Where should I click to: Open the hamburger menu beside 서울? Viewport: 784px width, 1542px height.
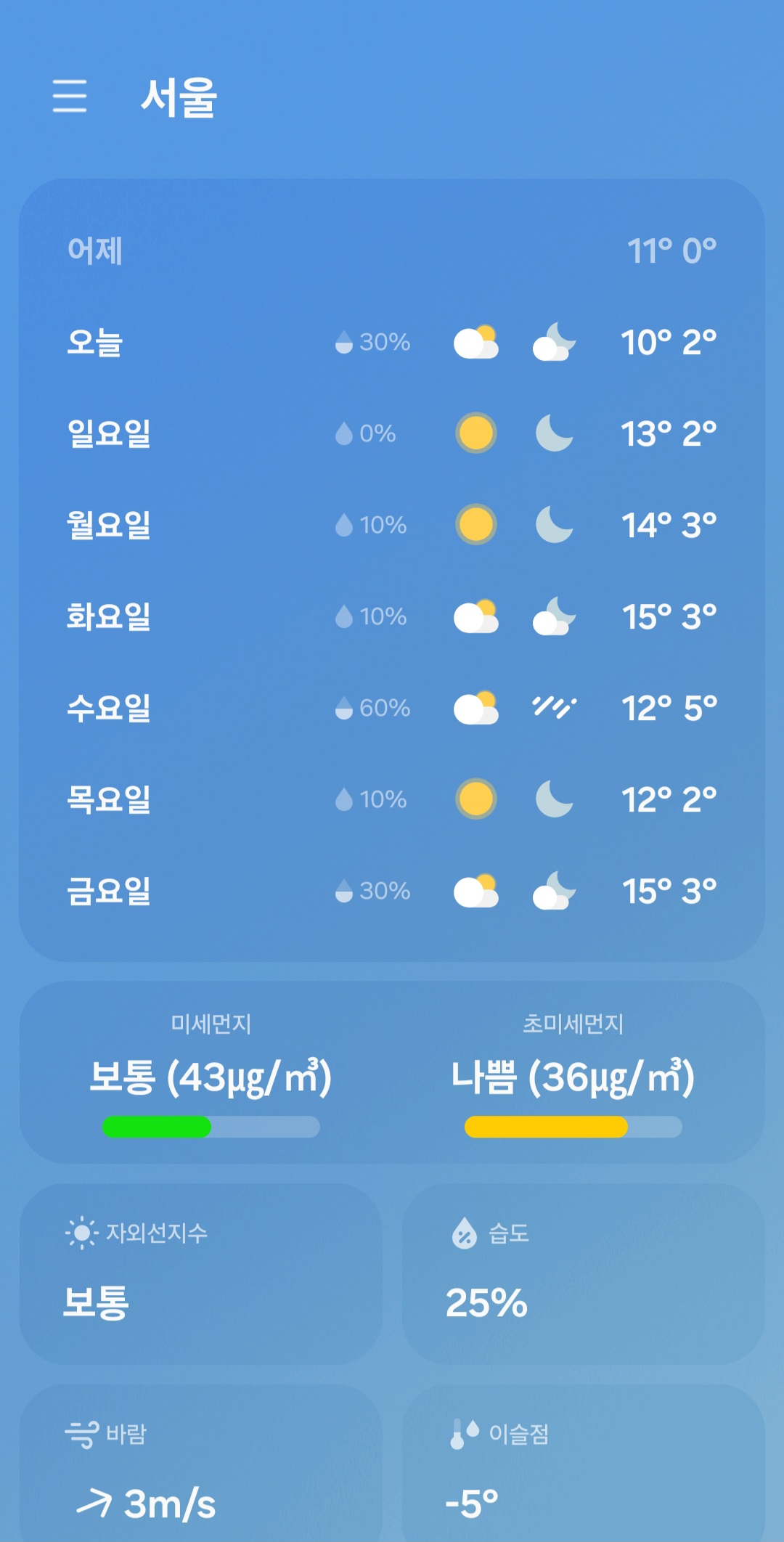coord(70,97)
